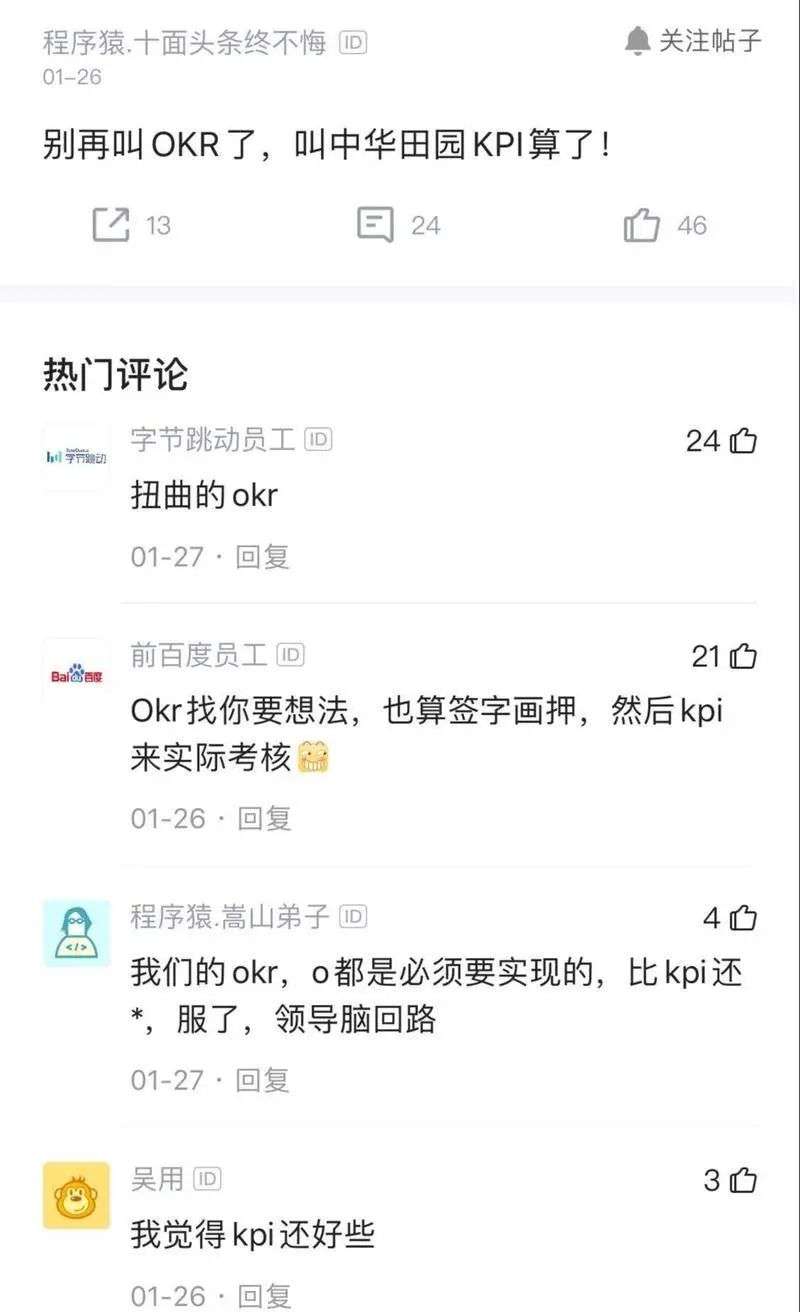Open the comments on the post
Viewport: 800px width, 1312px height.
click(x=376, y=225)
